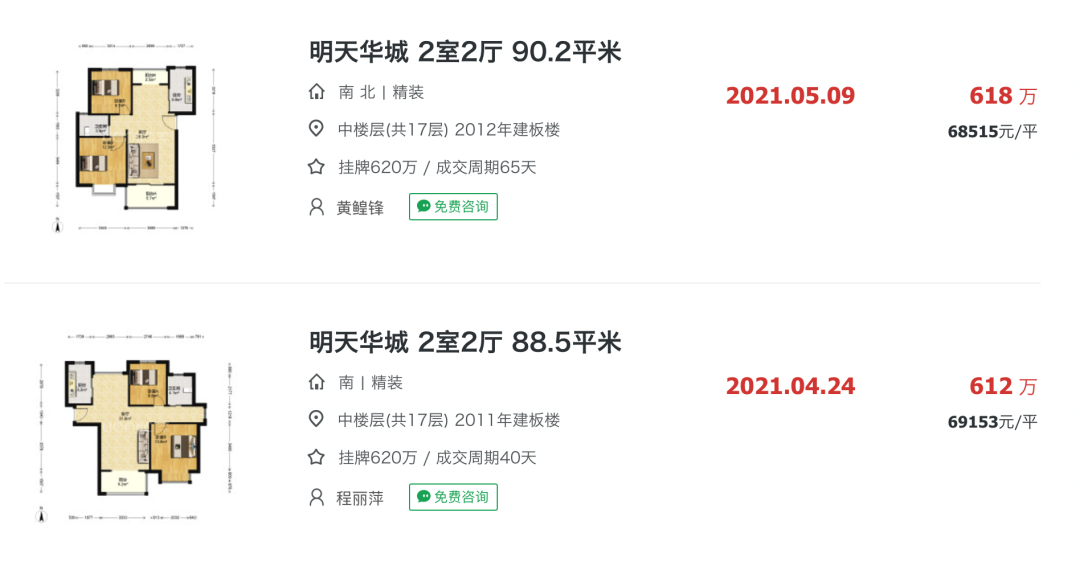View floor plan of the 88.5平米 listing
This screenshot has height=566, width=1080.
pos(136,428)
